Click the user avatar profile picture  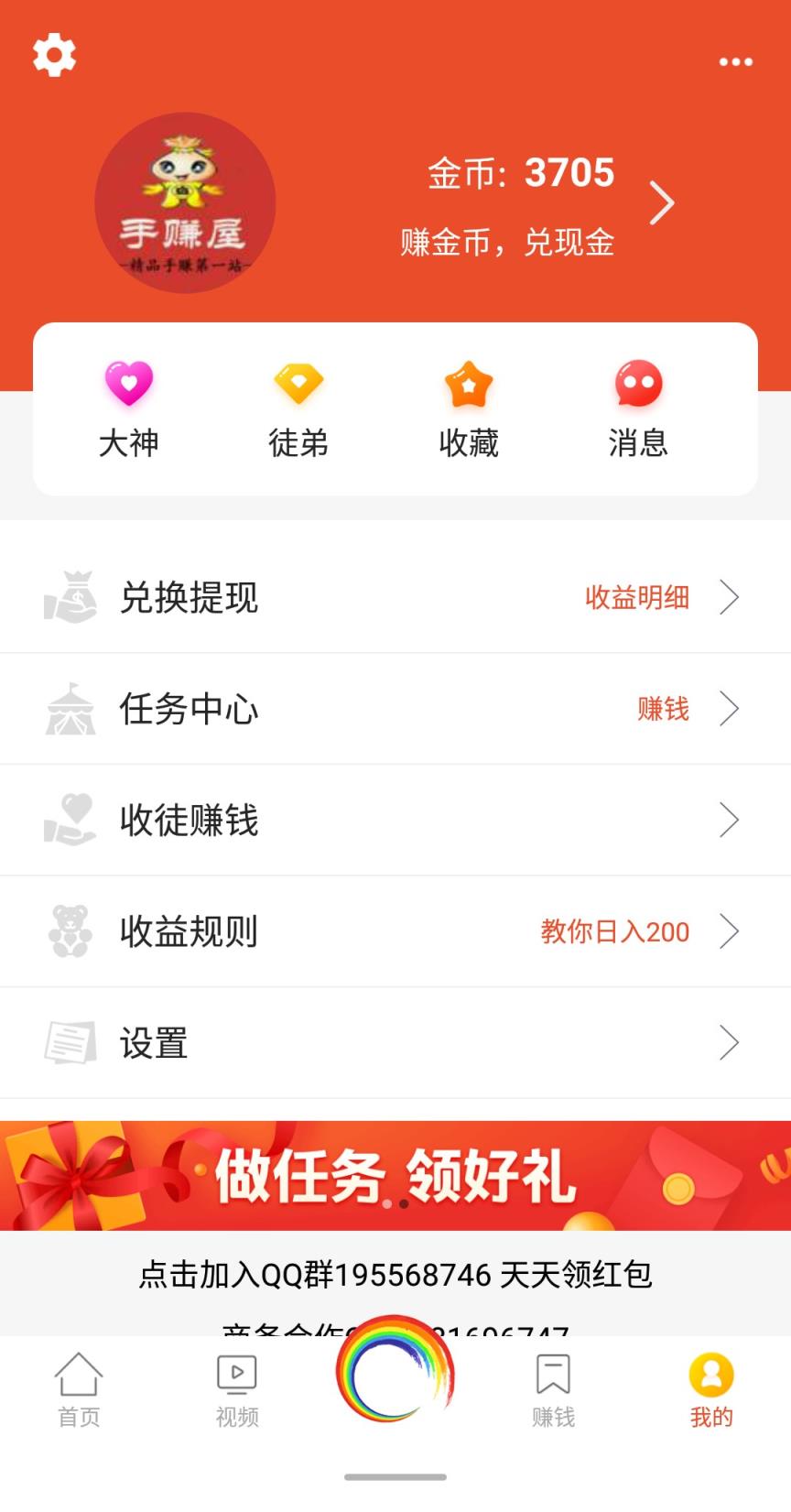(185, 202)
